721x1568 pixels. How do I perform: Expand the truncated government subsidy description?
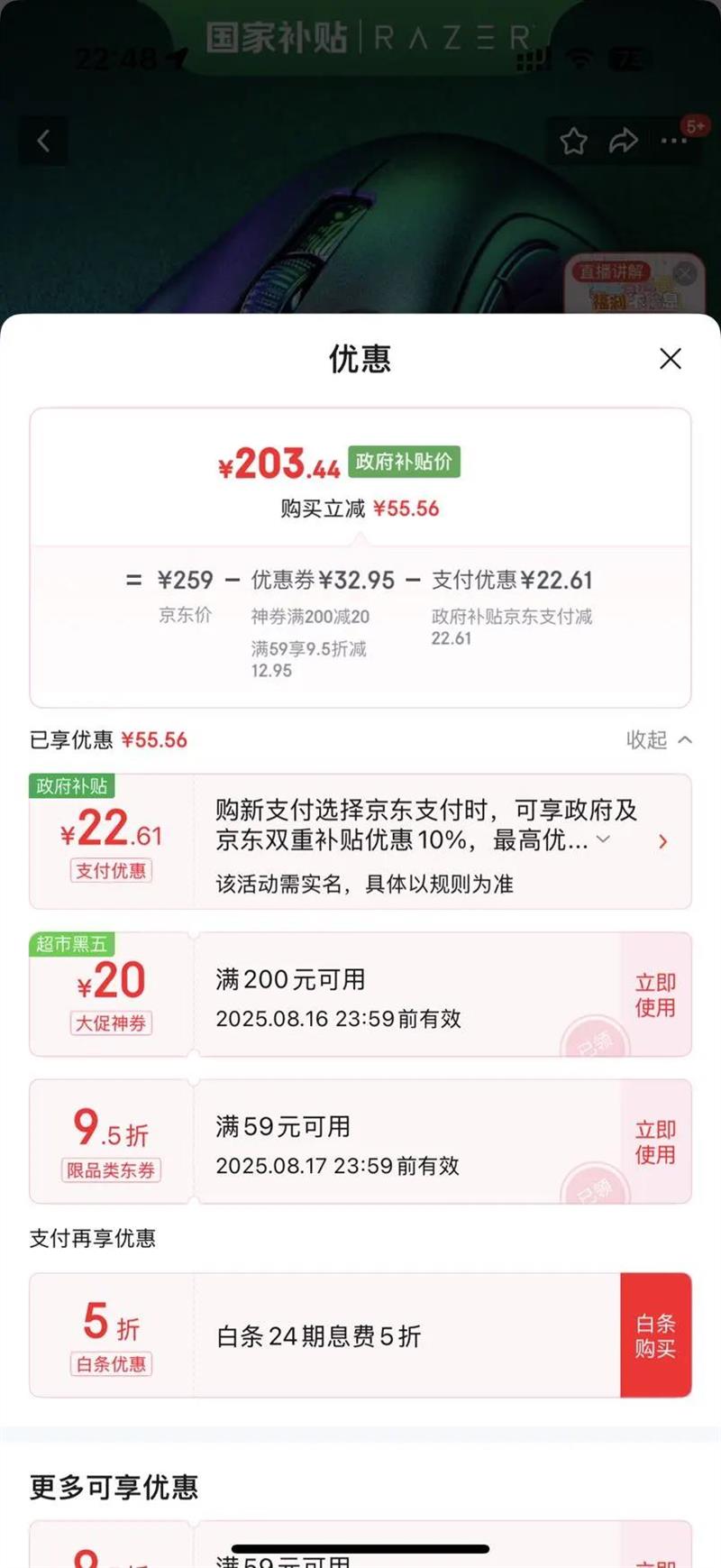coord(602,840)
